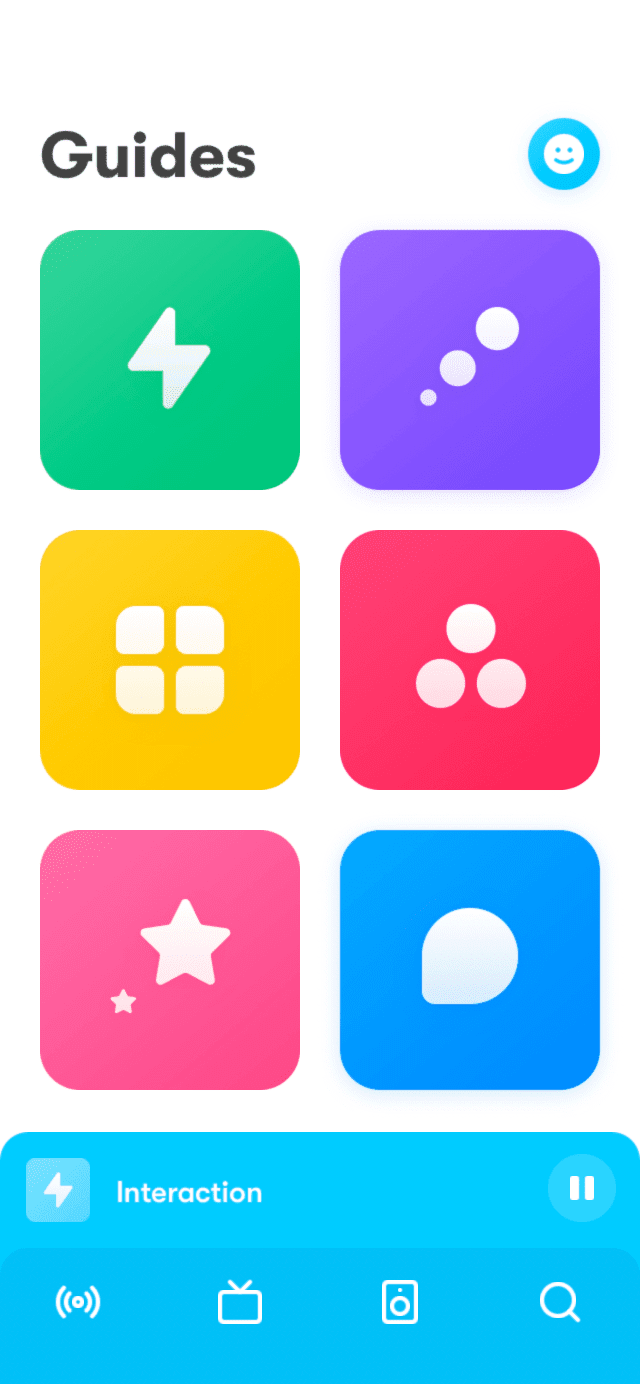
Task: Open the search tab
Action: (559, 1303)
